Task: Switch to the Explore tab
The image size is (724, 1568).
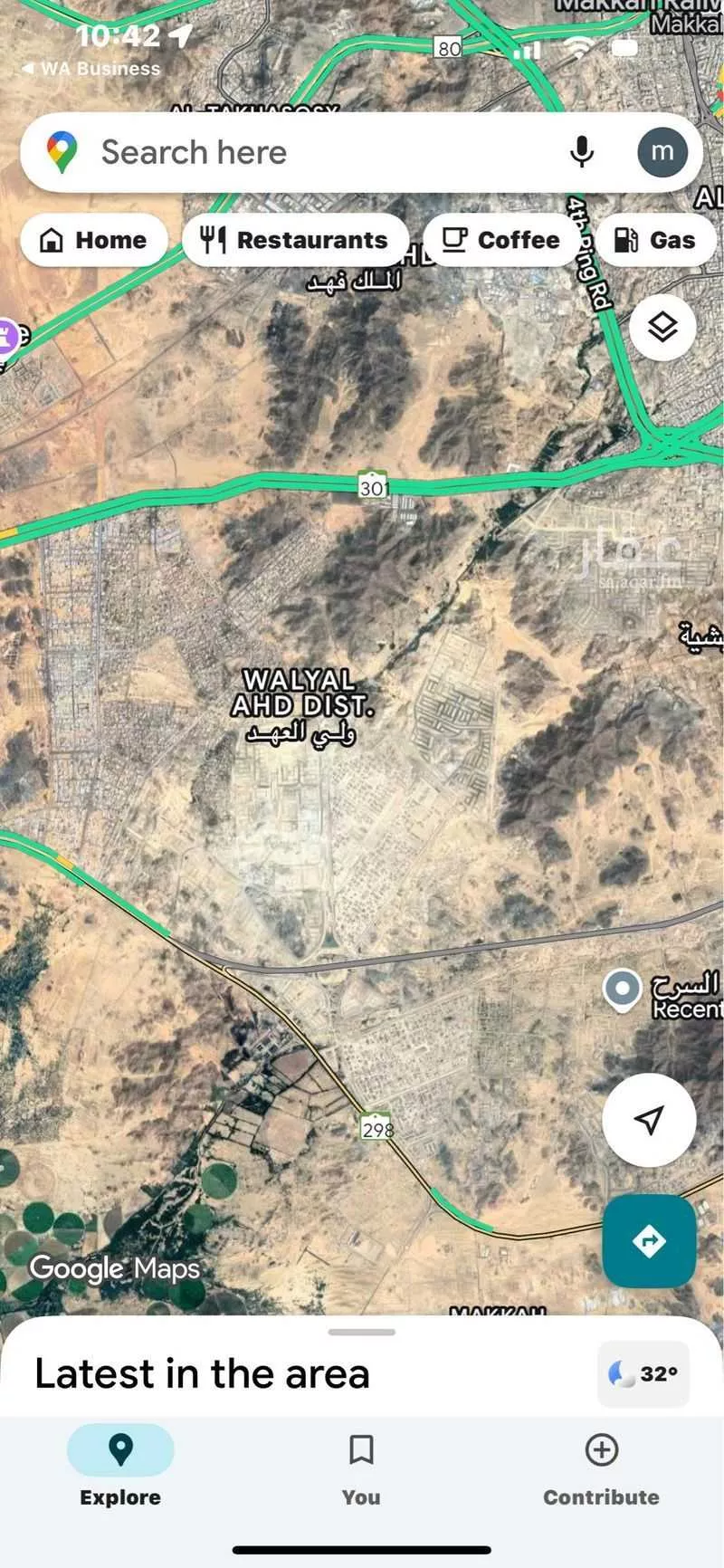Action: [x=120, y=1466]
